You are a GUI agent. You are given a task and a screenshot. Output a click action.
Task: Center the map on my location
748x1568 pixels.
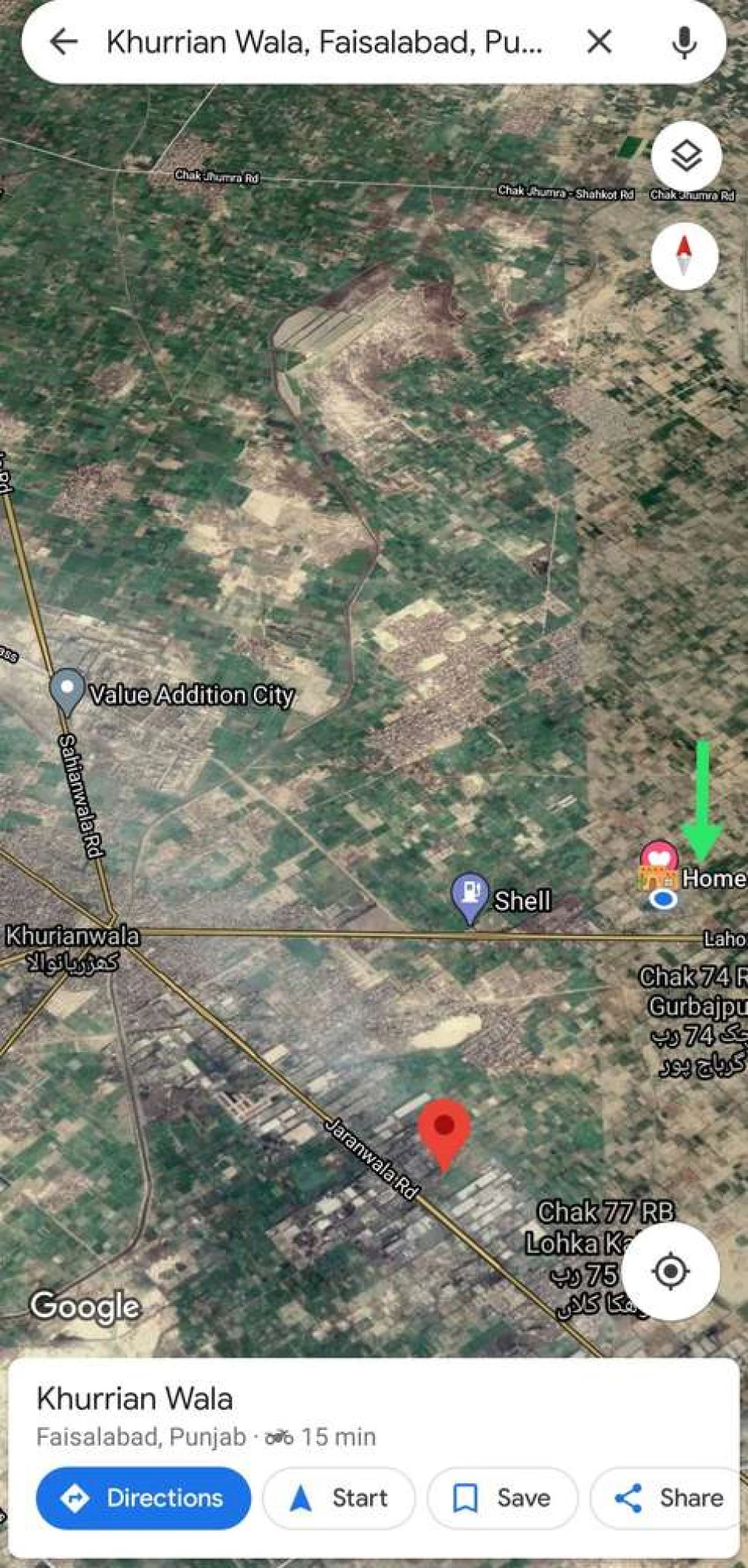coord(670,1271)
